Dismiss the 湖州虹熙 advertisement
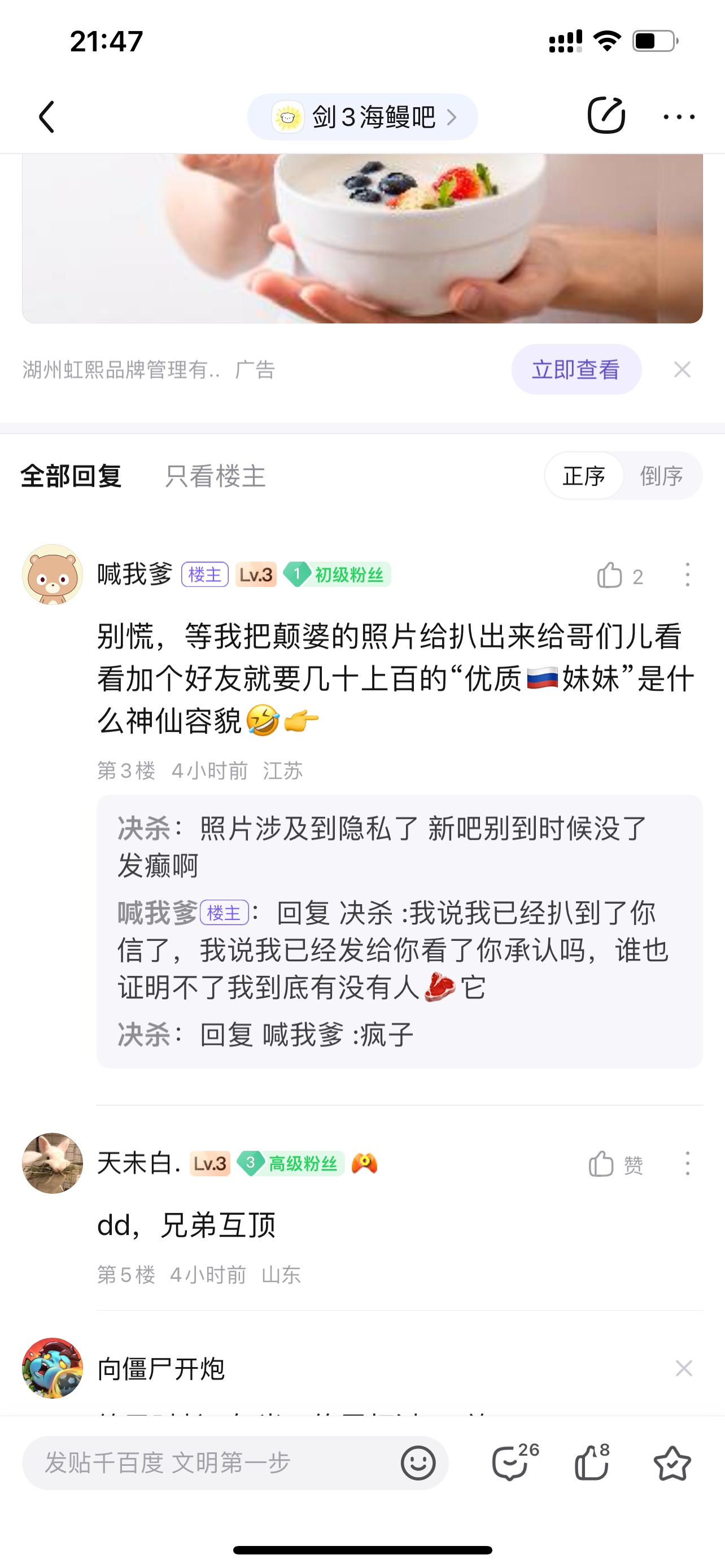This screenshot has height=1568, width=725. [x=682, y=370]
